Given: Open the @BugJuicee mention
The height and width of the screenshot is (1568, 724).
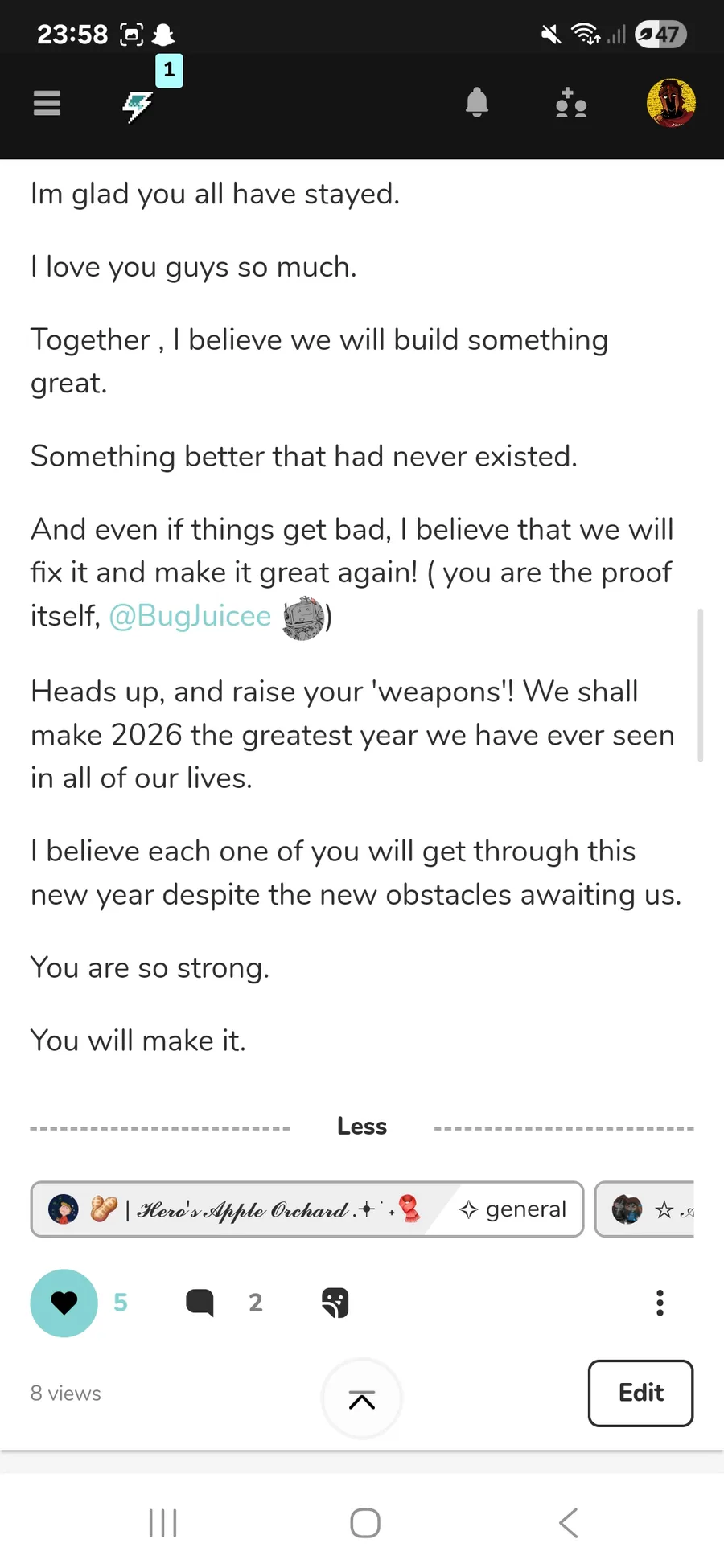Looking at the screenshot, I should pyautogui.click(x=190, y=616).
